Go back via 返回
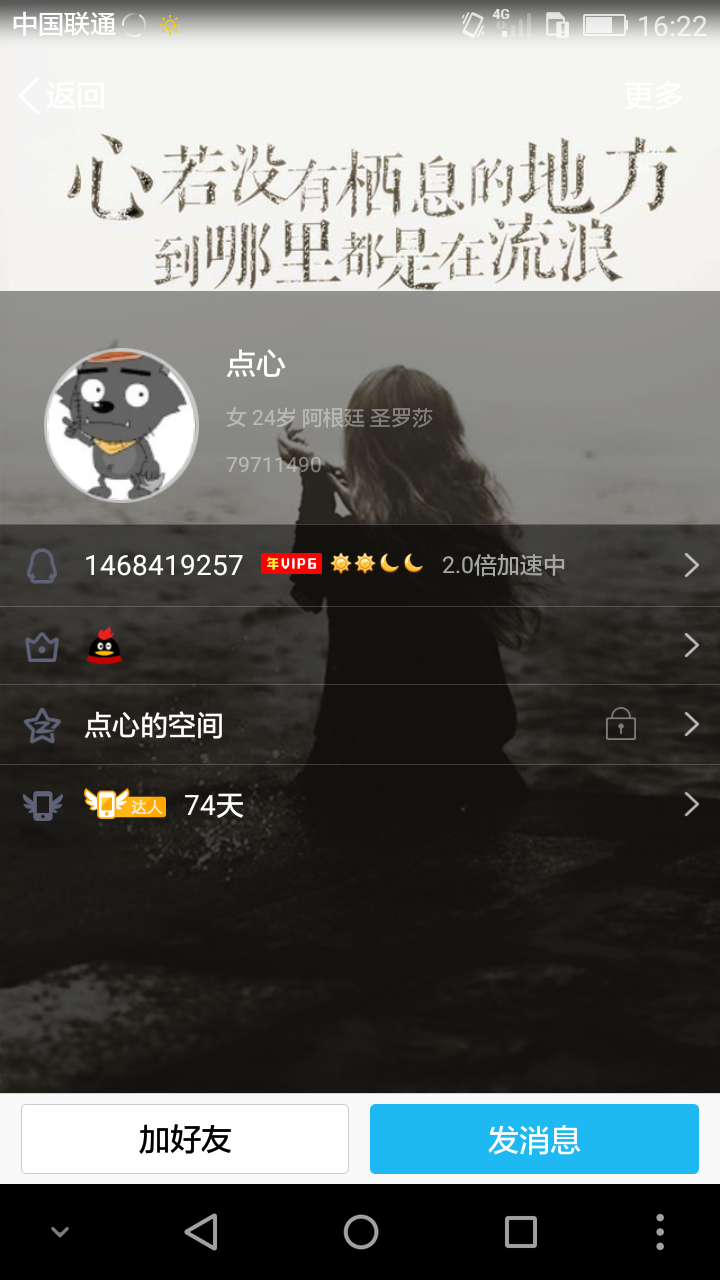Image resolution: width=720 pixels, height=1280 pixels. [62, 96]
